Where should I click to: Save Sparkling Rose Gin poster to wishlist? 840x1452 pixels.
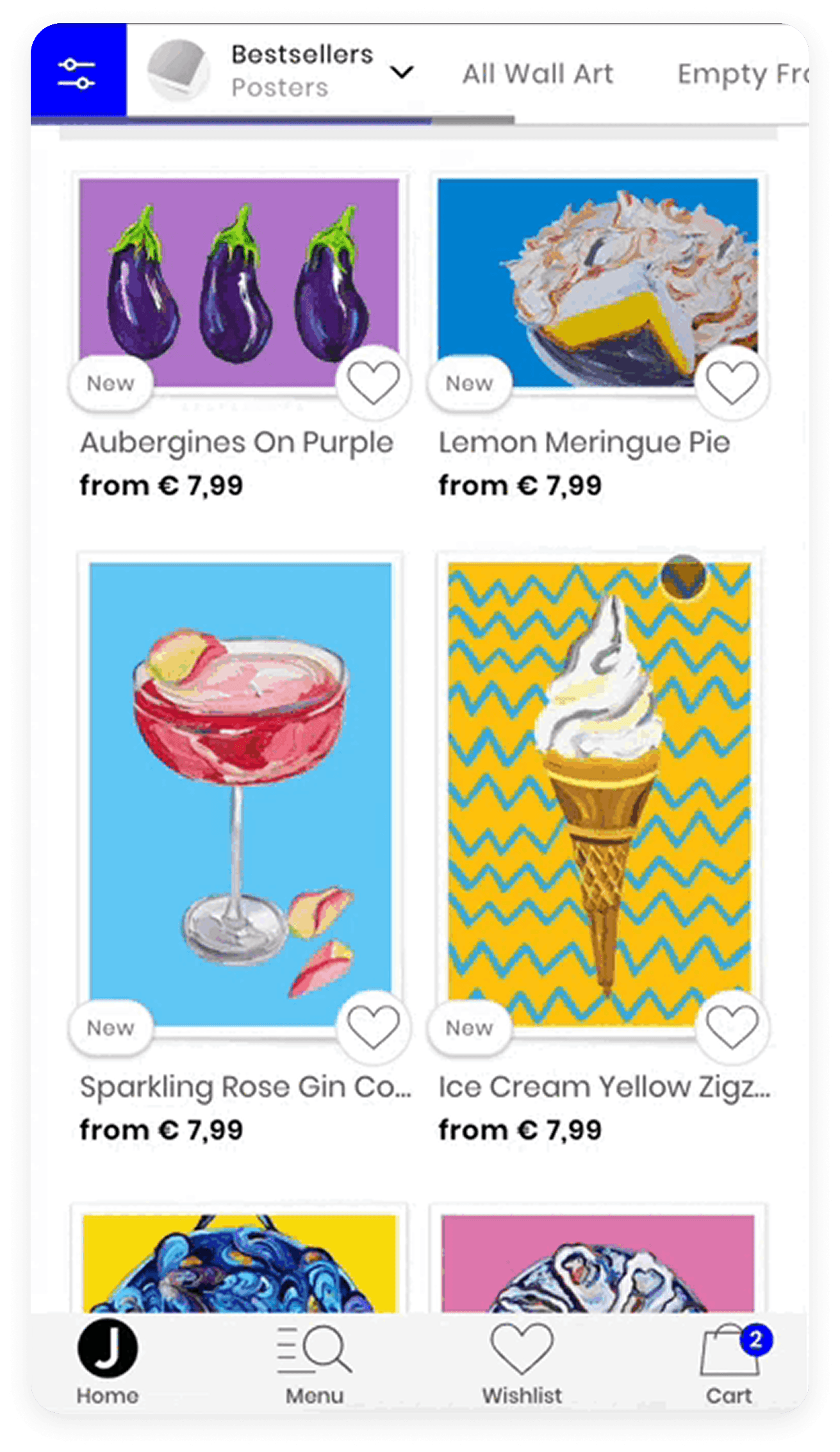coord(373,1026)
